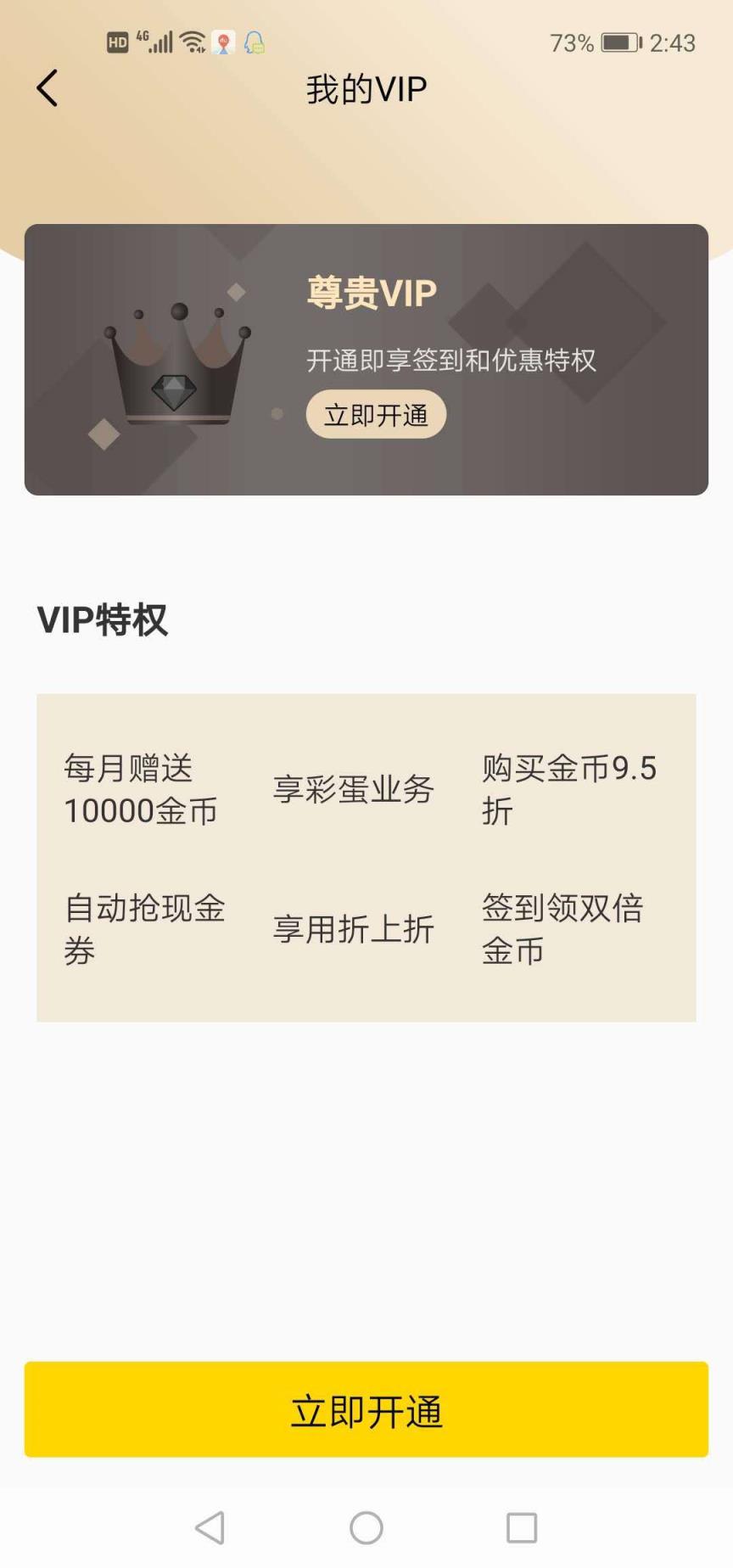Open the QQ notification icon in the status bar
Screen dimensions: 733x1568
point(253,41)
